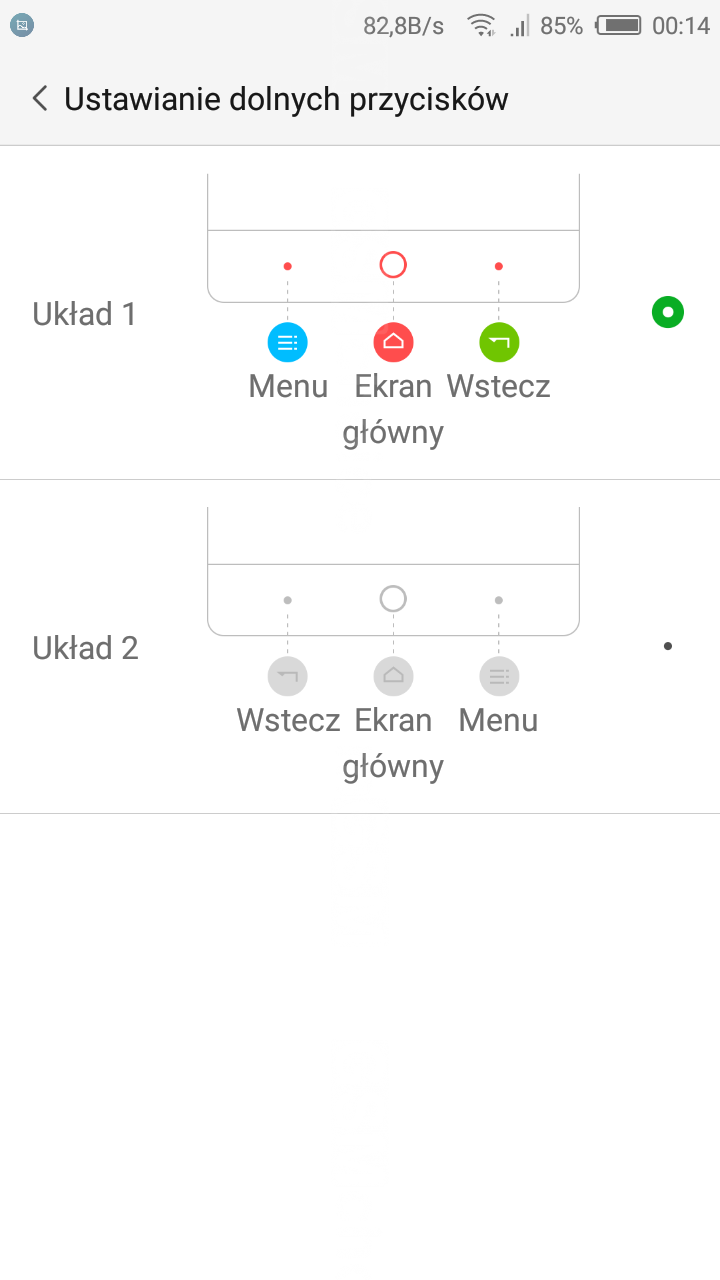
Task: Select the Układ 1 radio button
Action: (667, 312)
